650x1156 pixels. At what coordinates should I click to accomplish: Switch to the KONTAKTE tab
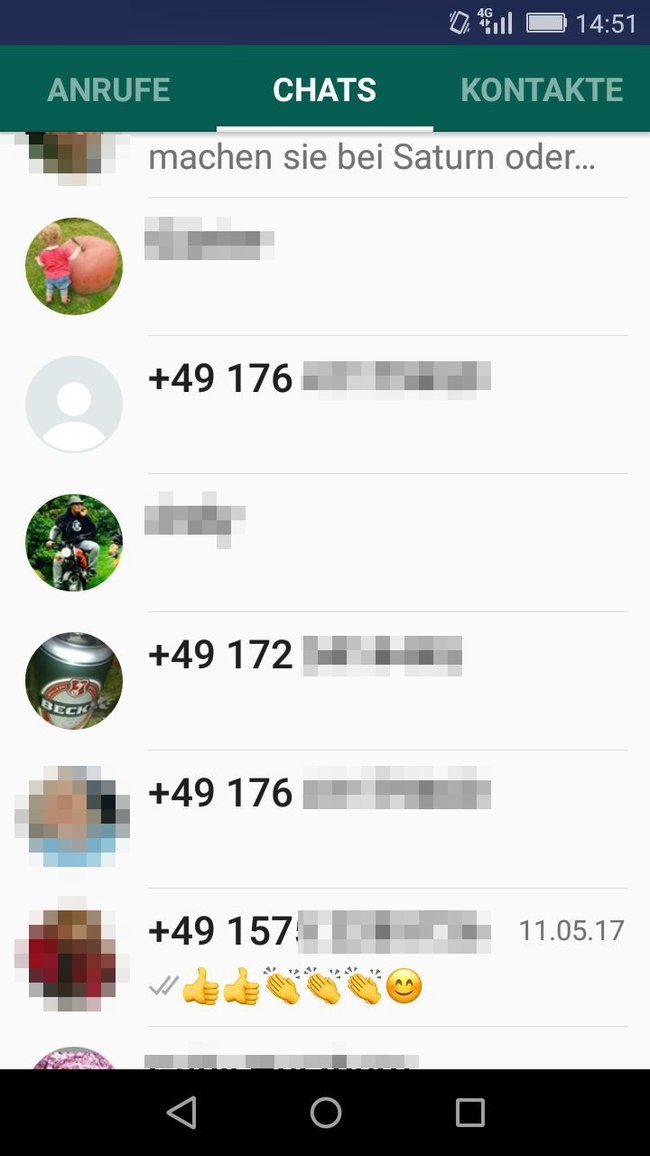pyautogui.click(x=542, y=90)
